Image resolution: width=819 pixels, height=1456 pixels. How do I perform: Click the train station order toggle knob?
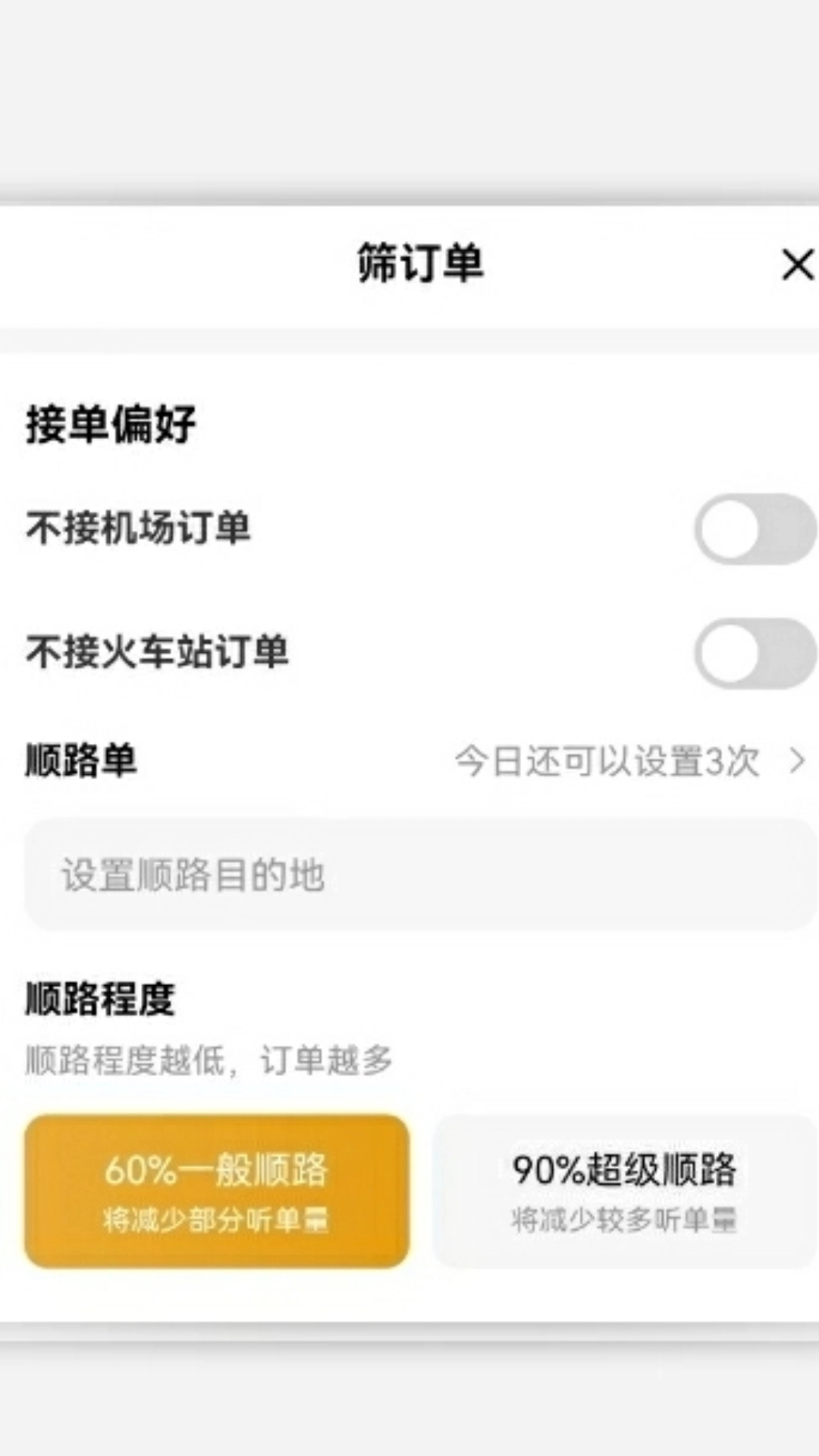(x=730, y=654)
